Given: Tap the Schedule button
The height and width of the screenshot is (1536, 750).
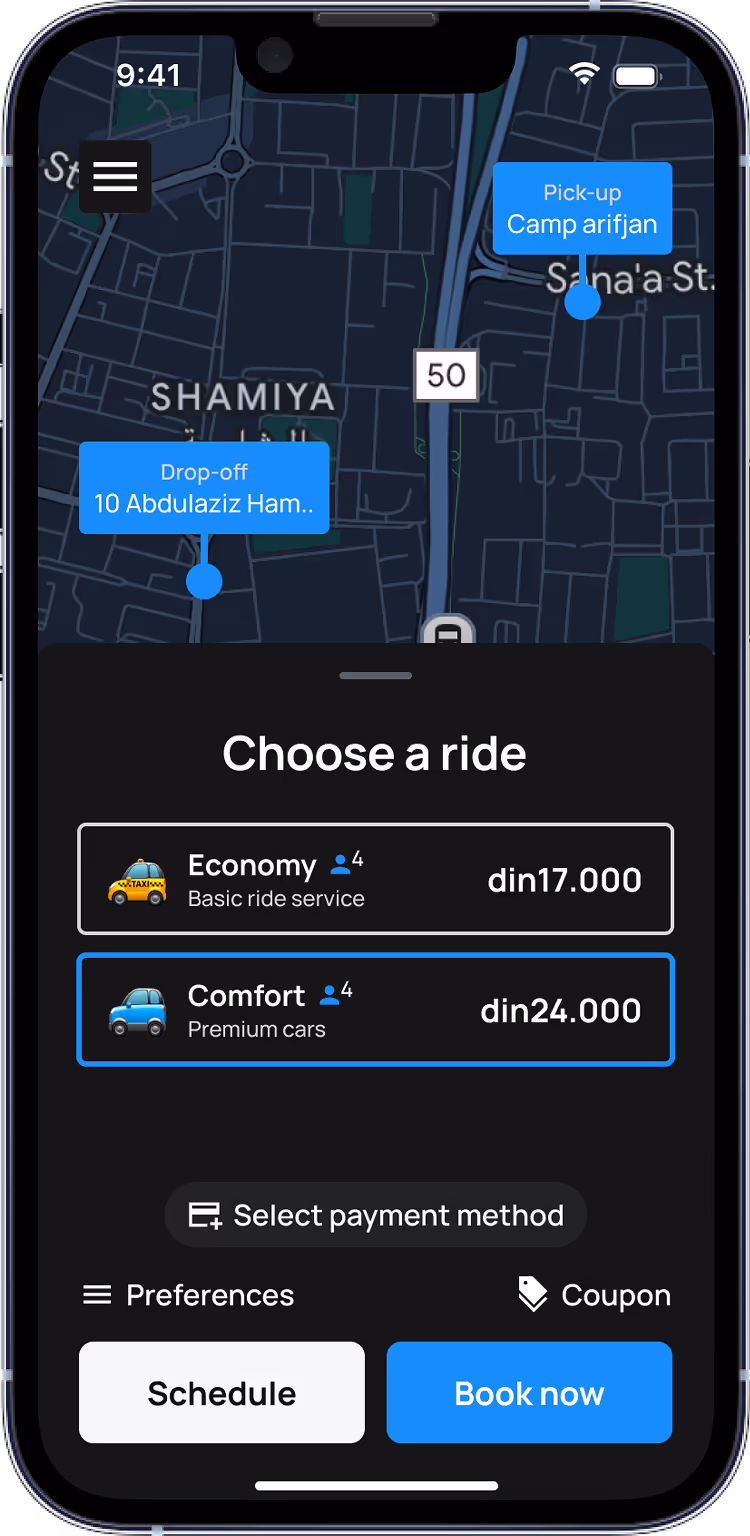Looking at the screenshot, I should [221, 1392].
